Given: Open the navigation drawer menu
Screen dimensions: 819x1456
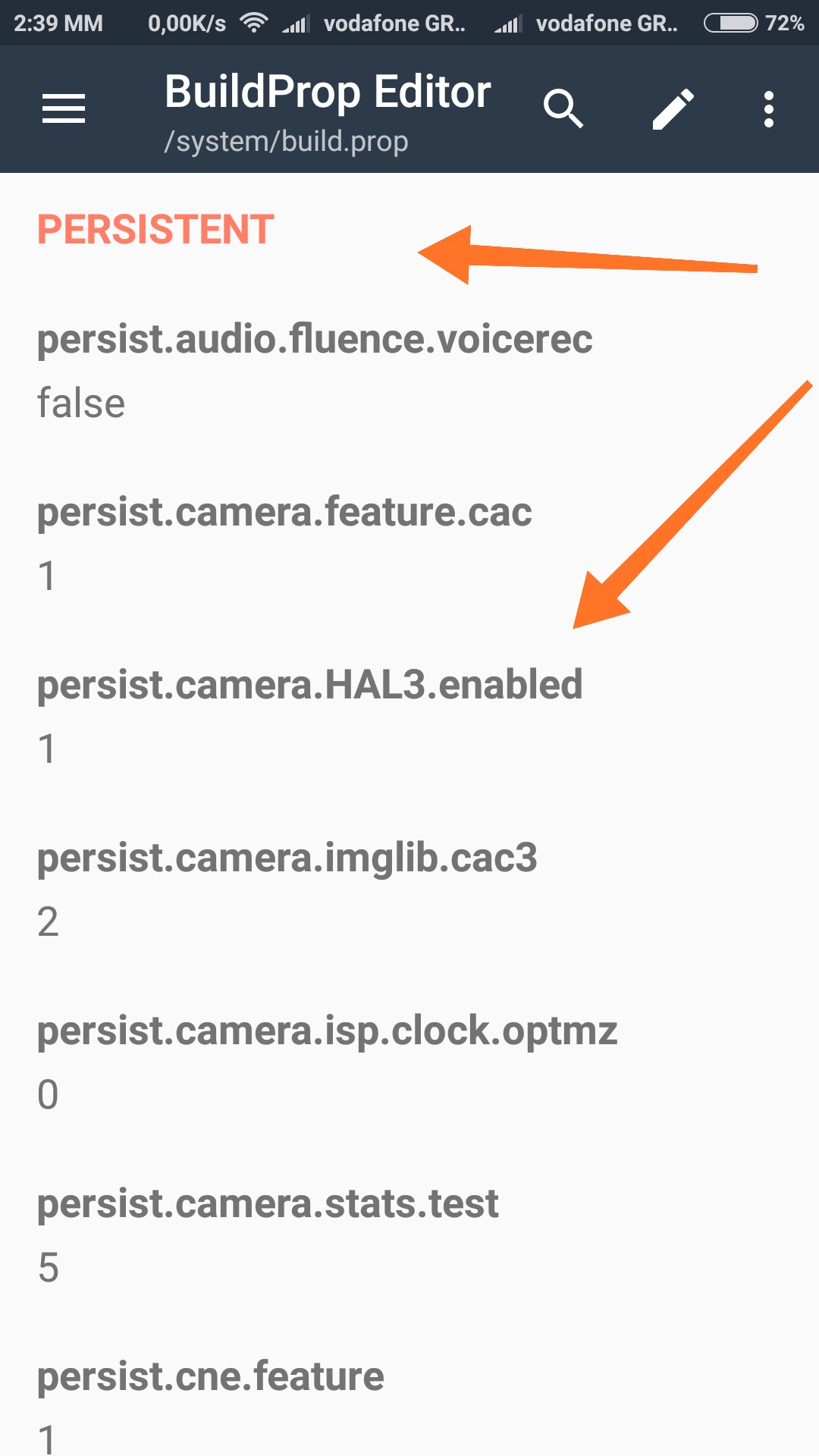Looking at the screenshot, I should tap(64, 108).
